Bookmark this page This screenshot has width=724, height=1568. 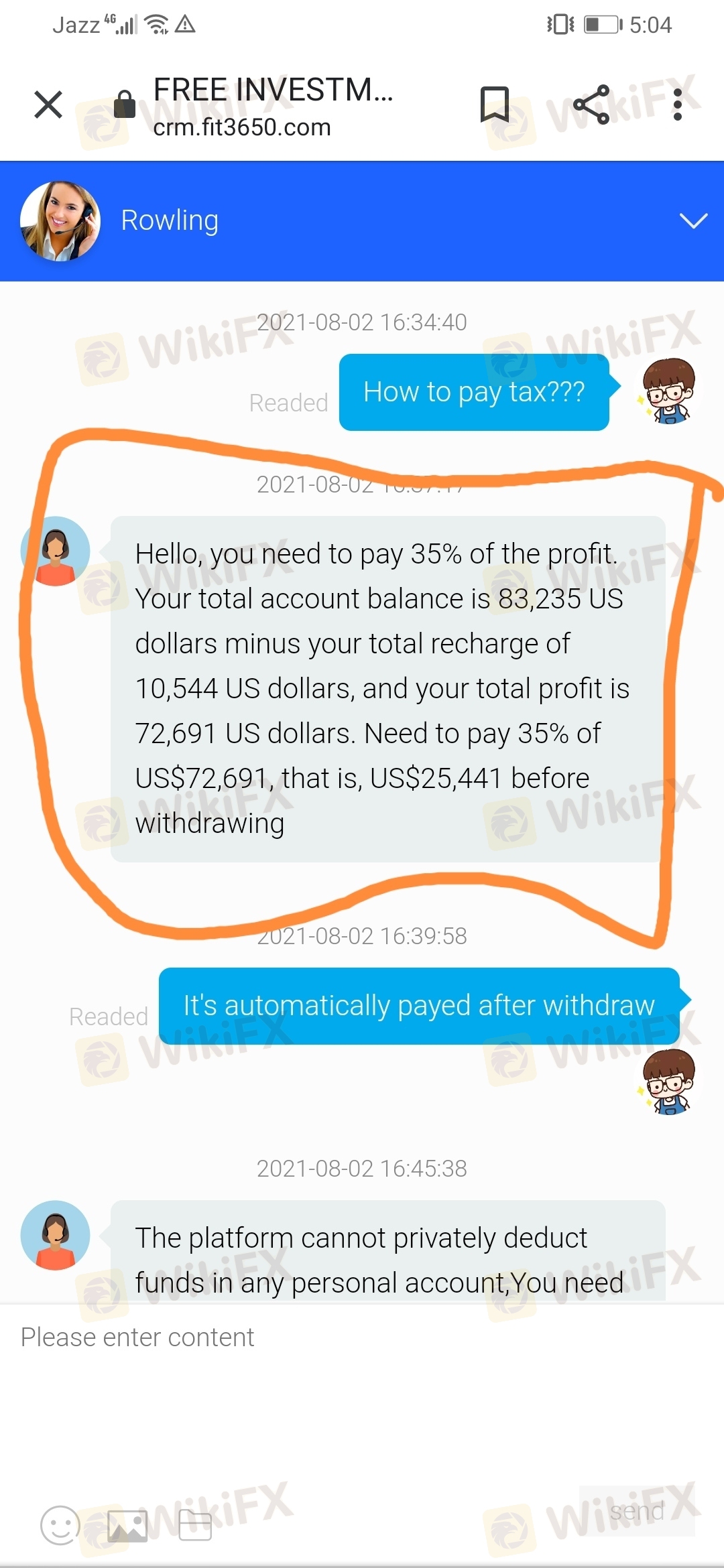[x=495, y=105]
